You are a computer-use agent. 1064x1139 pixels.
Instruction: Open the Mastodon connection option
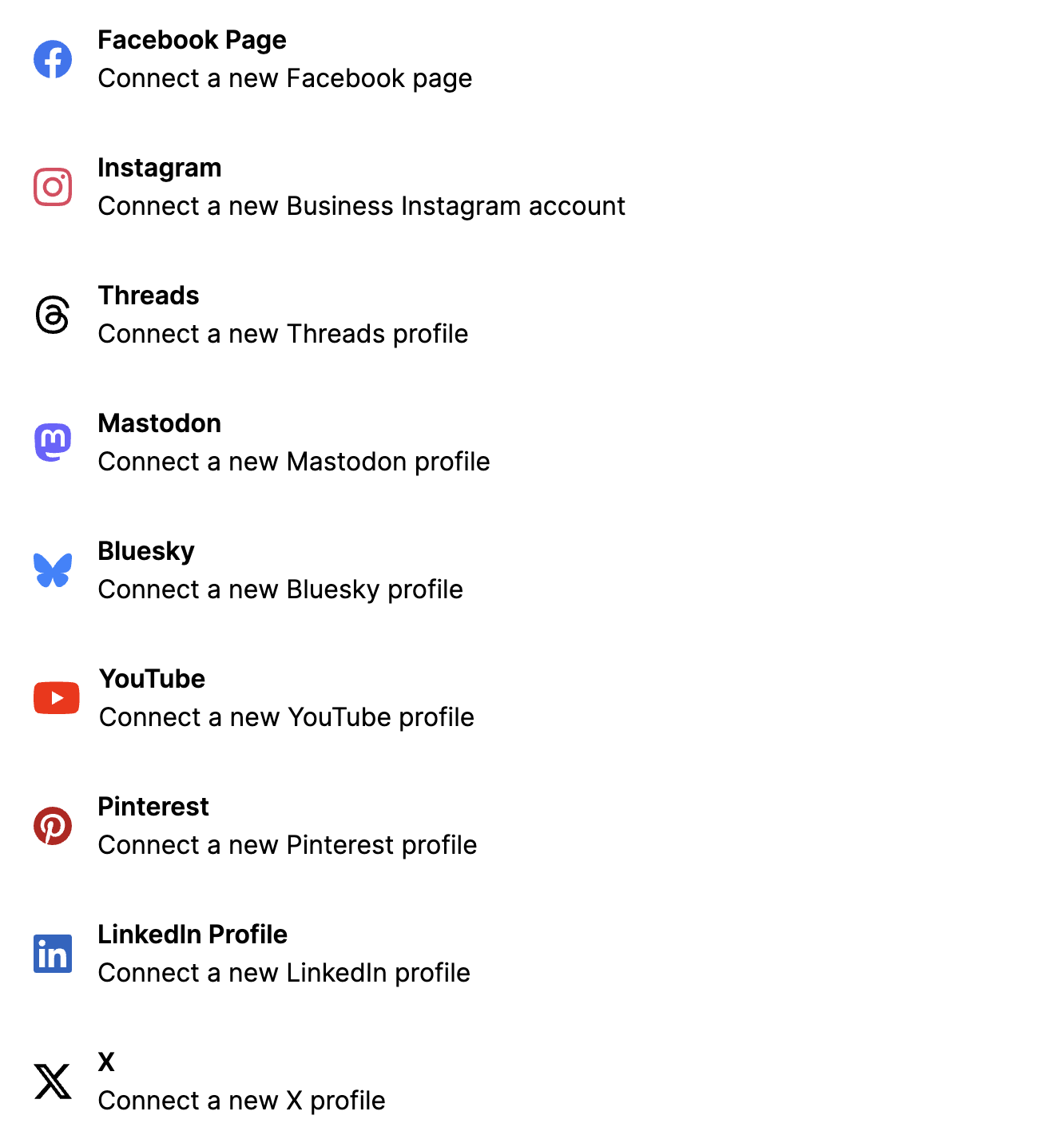pos(293,443)
